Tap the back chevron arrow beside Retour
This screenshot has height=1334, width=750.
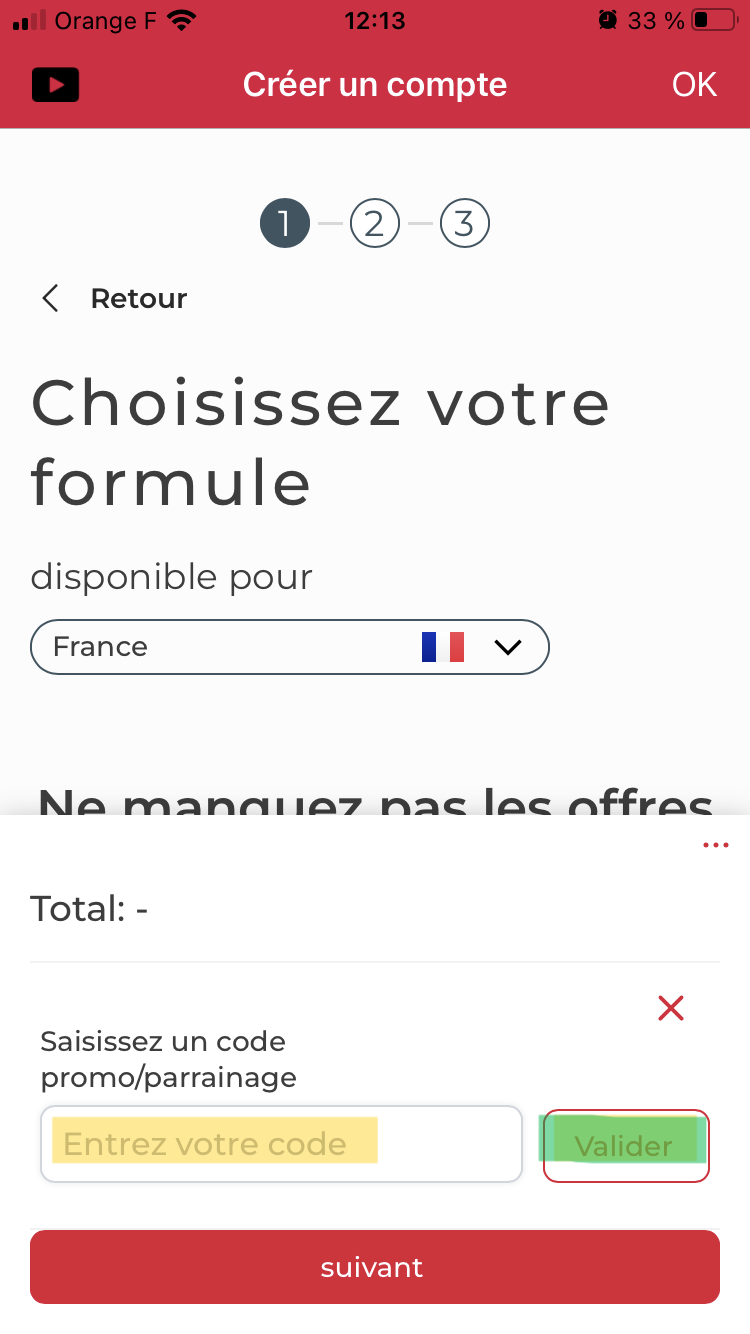pyautogui.click(x=50, y=298)
